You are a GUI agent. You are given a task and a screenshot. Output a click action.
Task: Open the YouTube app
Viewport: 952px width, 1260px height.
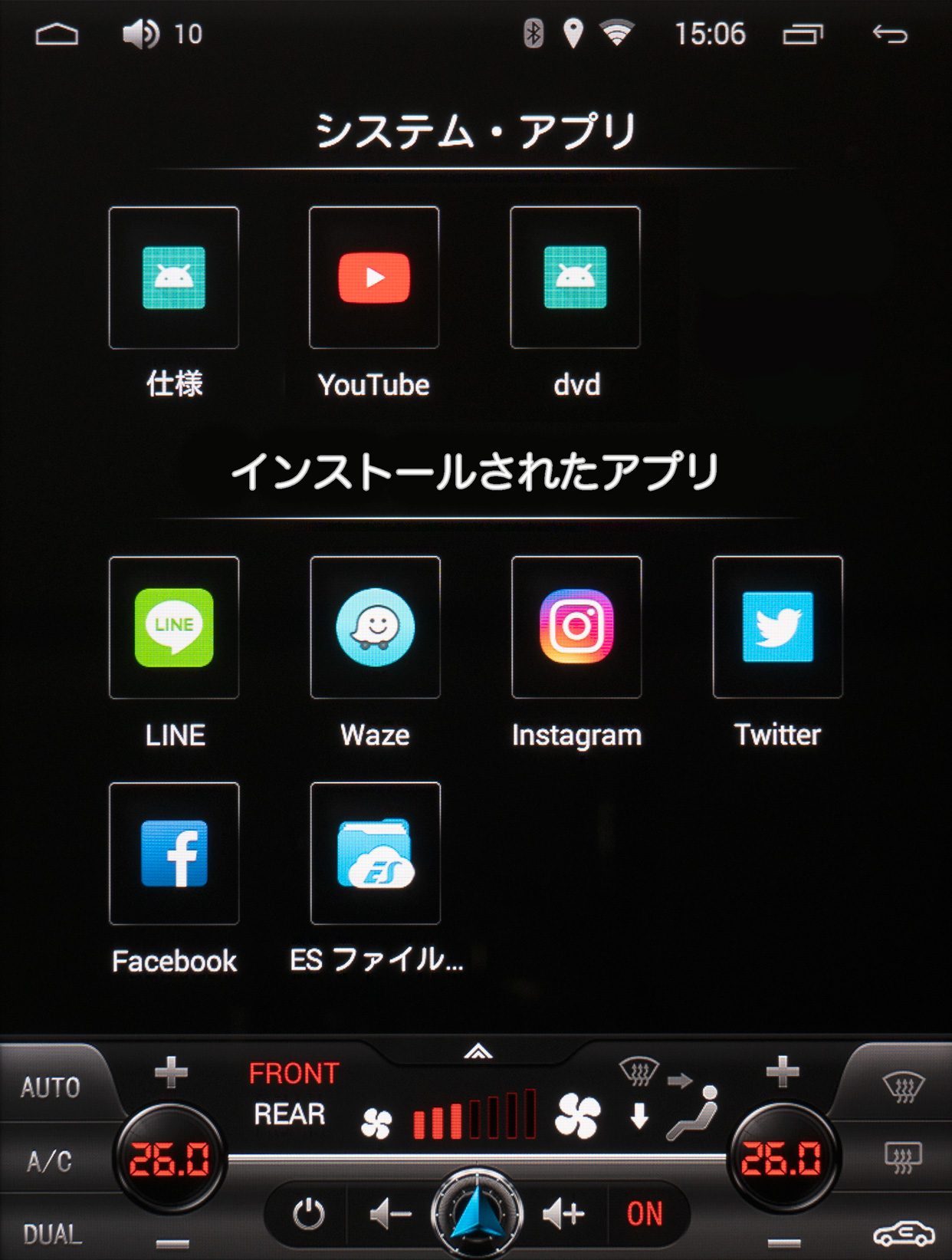pos(374,278)
